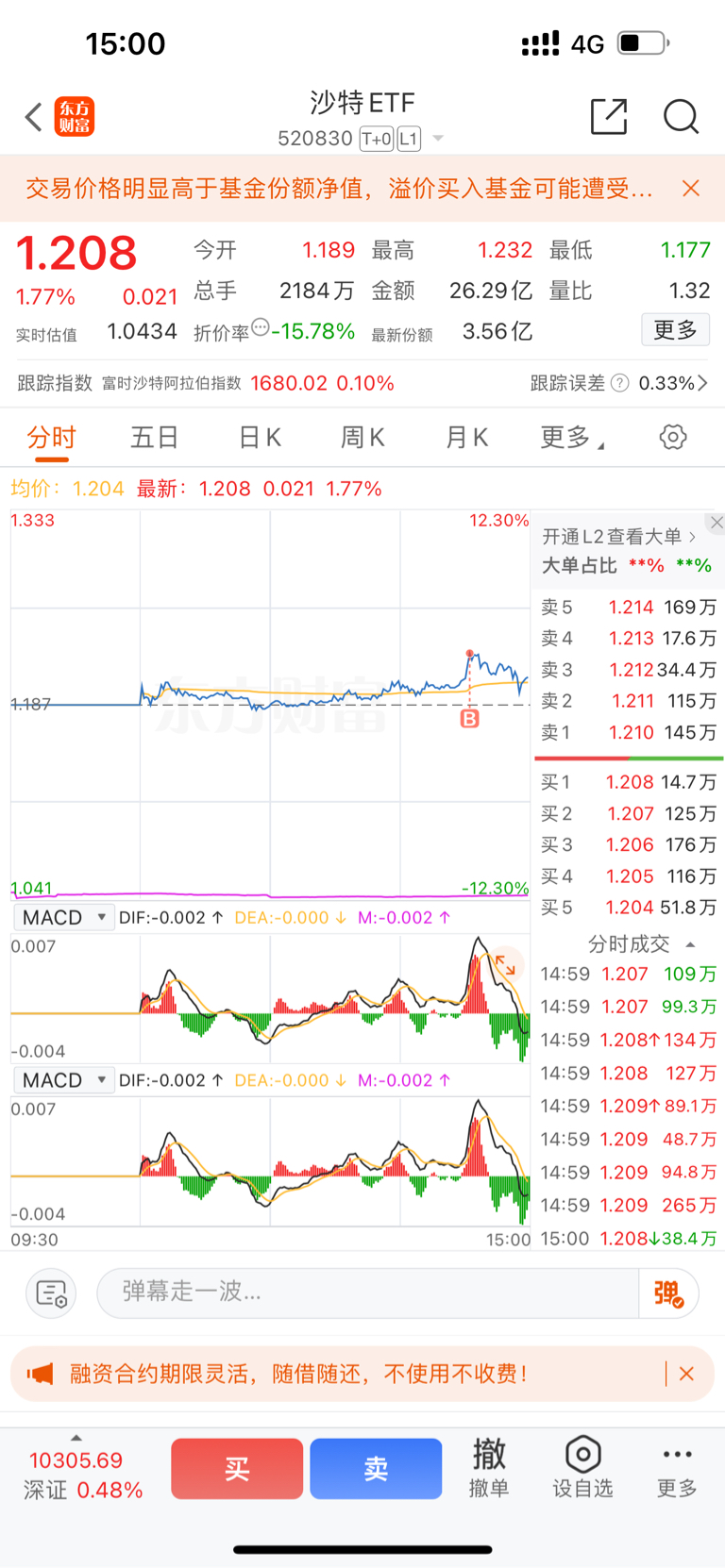Open the first MACD indicator dropdown

pos(63,916)
